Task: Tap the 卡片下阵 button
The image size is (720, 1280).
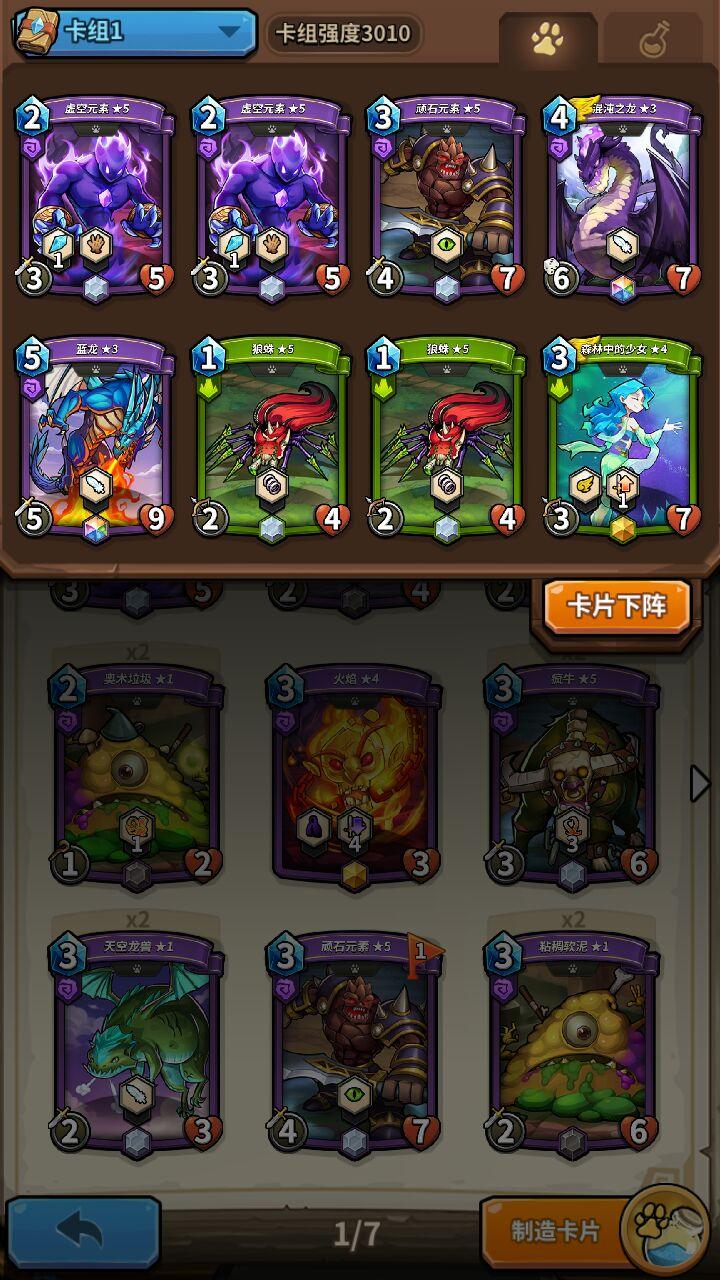Action: coord(616,606)
